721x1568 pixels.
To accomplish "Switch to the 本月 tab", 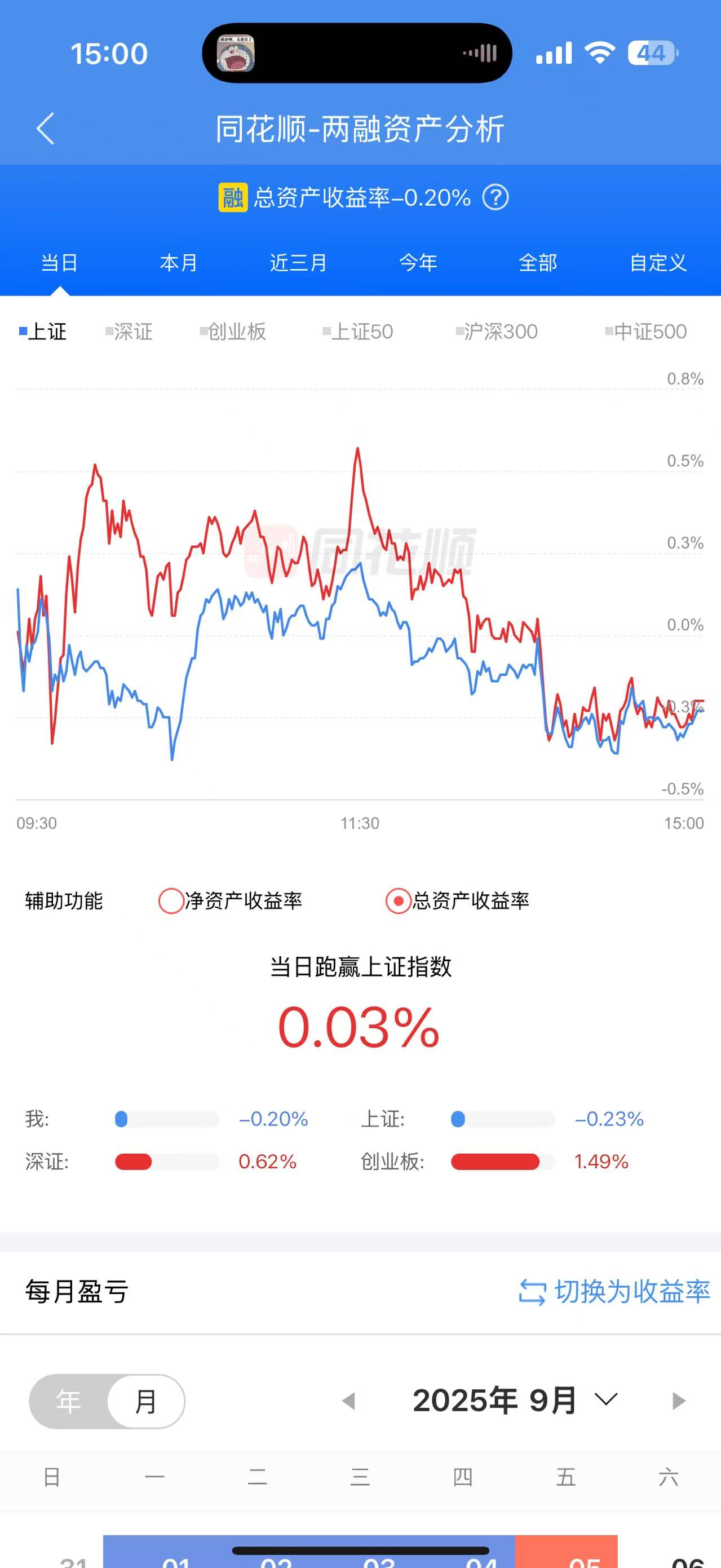I will (x=178, y=263).
